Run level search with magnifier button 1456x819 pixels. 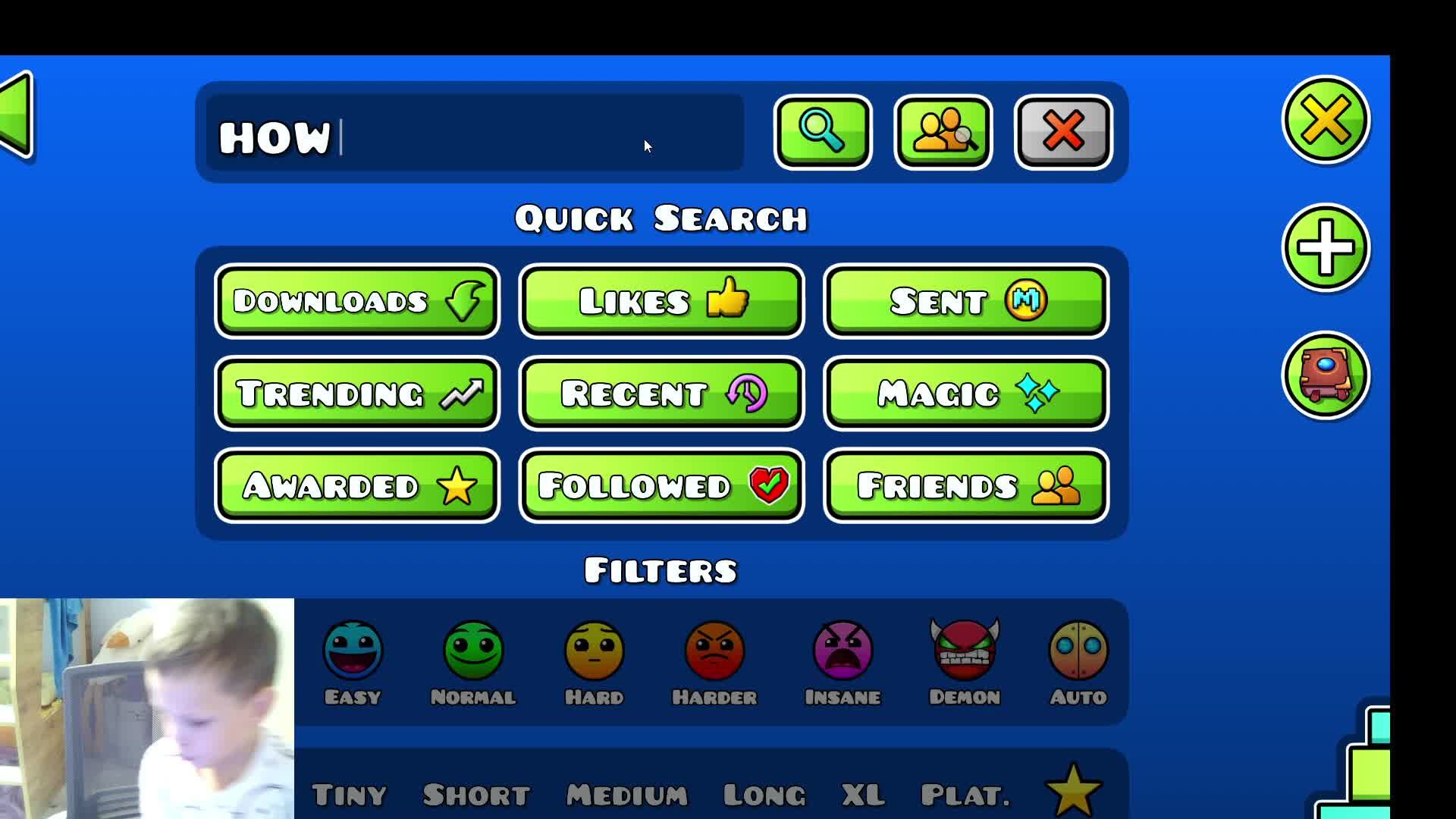(x=823, y=132)
